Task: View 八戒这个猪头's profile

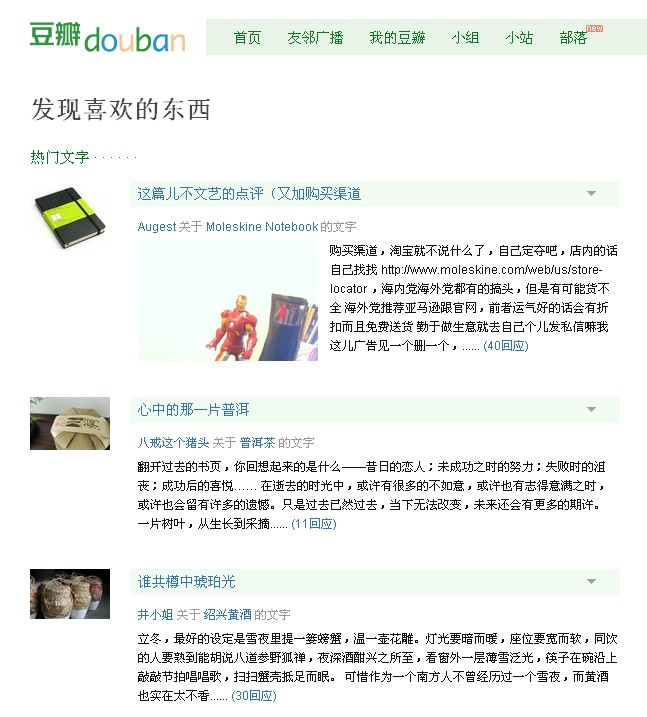Action: [x=173, y=442]
